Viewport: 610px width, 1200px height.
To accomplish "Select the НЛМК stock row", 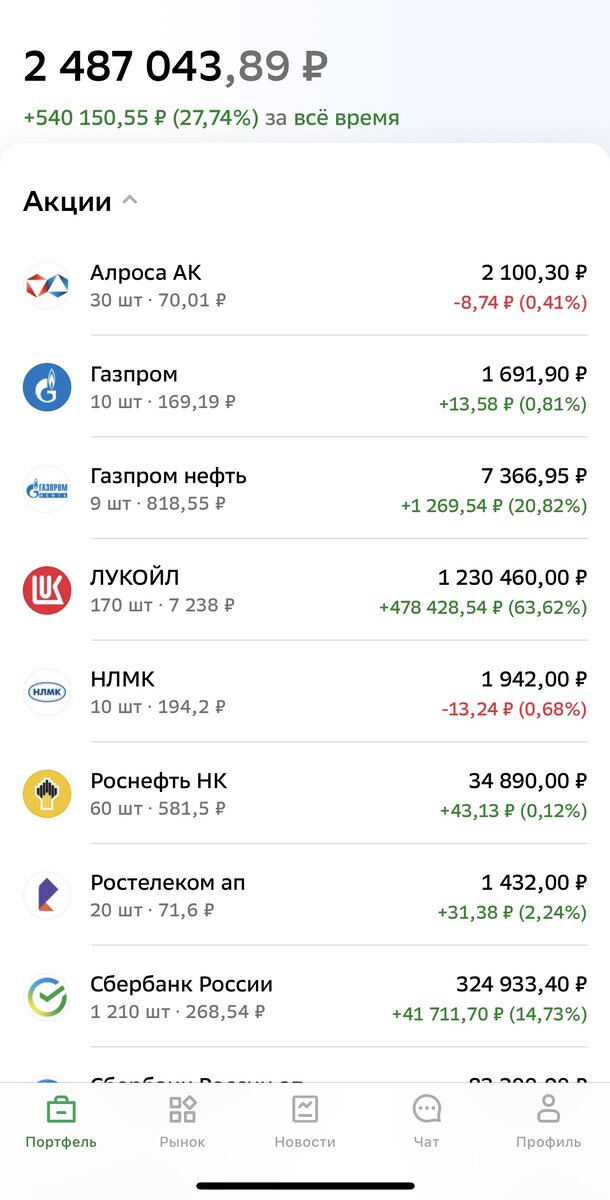I will [x=305, y=692].
